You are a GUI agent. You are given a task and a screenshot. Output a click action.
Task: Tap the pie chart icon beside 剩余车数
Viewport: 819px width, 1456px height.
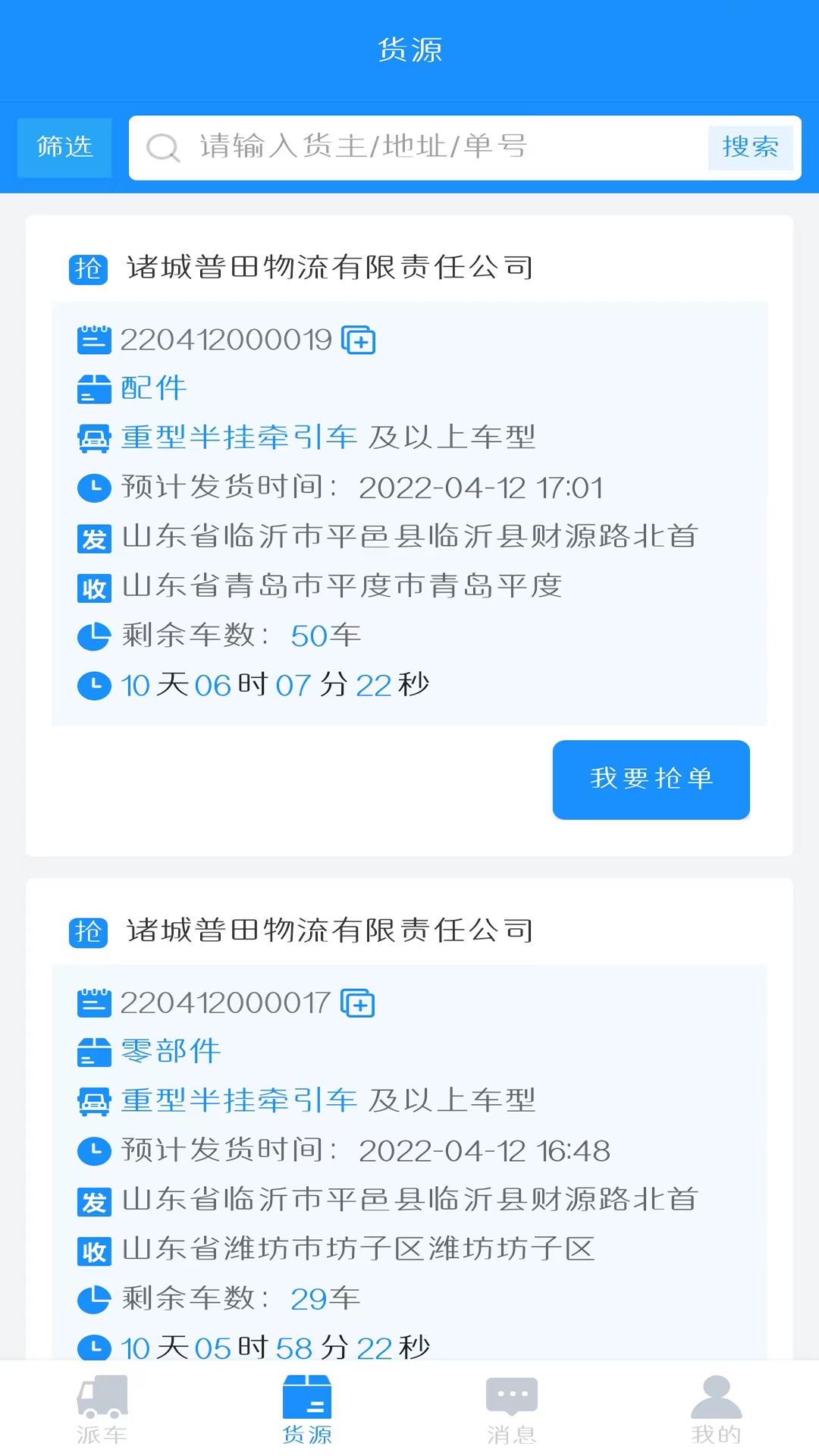(x=93, y=637)
